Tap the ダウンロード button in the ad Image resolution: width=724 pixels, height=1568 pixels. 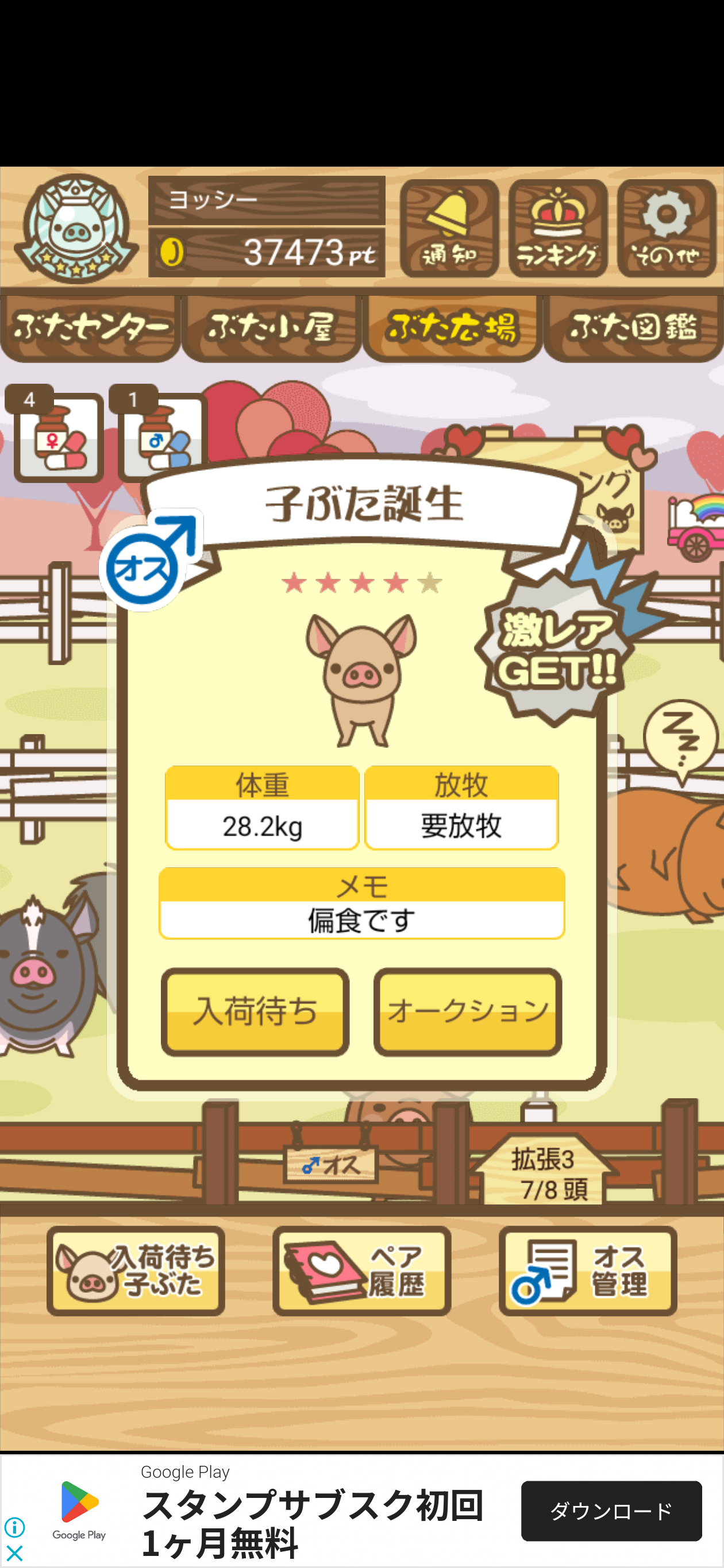tap(611, 1510)
